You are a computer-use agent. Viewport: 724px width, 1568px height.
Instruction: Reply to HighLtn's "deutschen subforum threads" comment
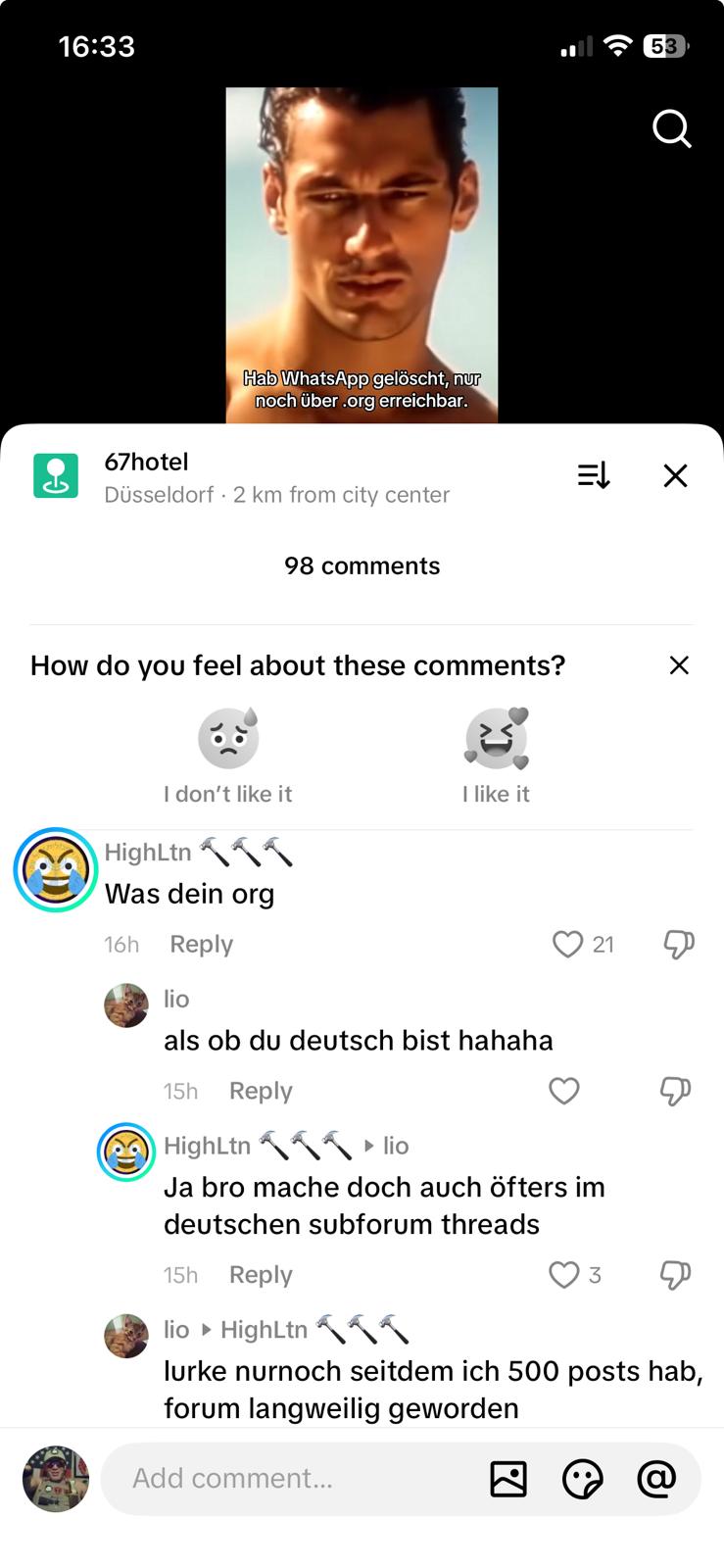[261, 1274]
